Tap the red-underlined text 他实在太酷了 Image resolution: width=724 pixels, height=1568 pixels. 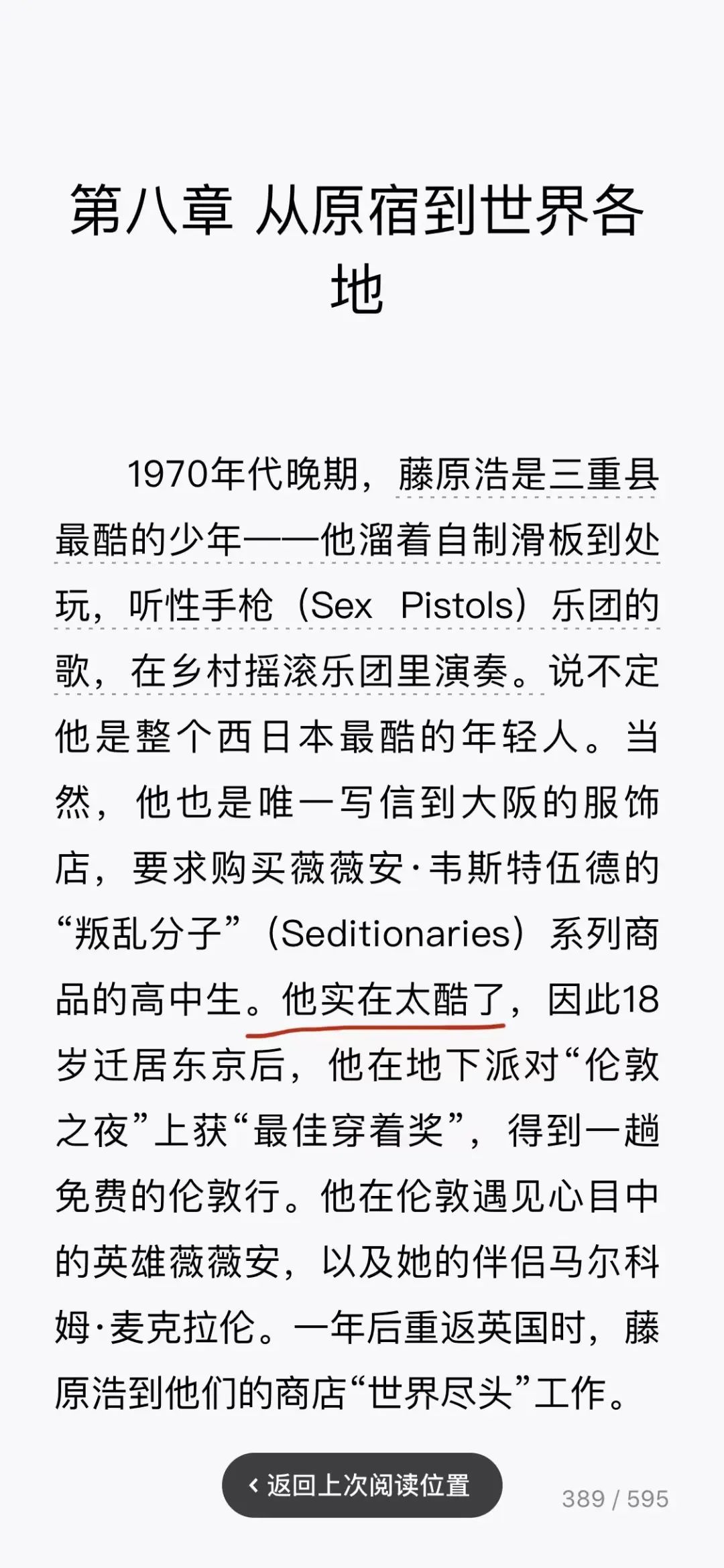pos(392,1000)
